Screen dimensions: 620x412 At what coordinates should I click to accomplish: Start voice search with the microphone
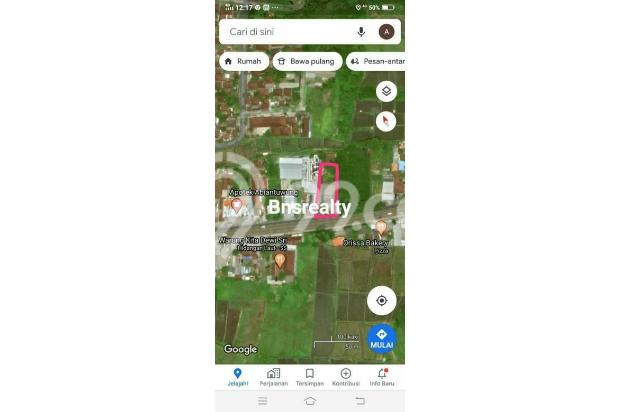tap(361, 32)
